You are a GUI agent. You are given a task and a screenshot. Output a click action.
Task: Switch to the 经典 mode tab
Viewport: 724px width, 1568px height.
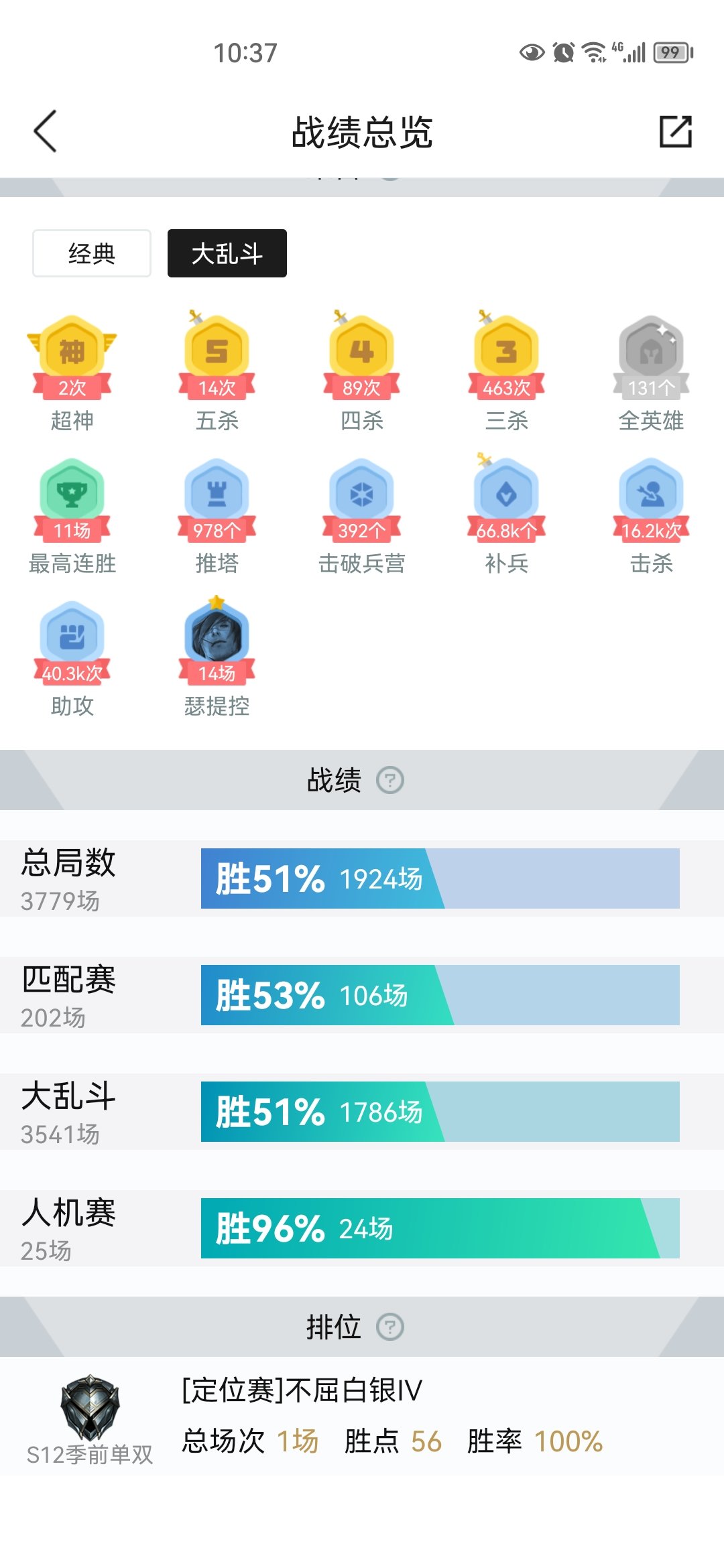92,253
